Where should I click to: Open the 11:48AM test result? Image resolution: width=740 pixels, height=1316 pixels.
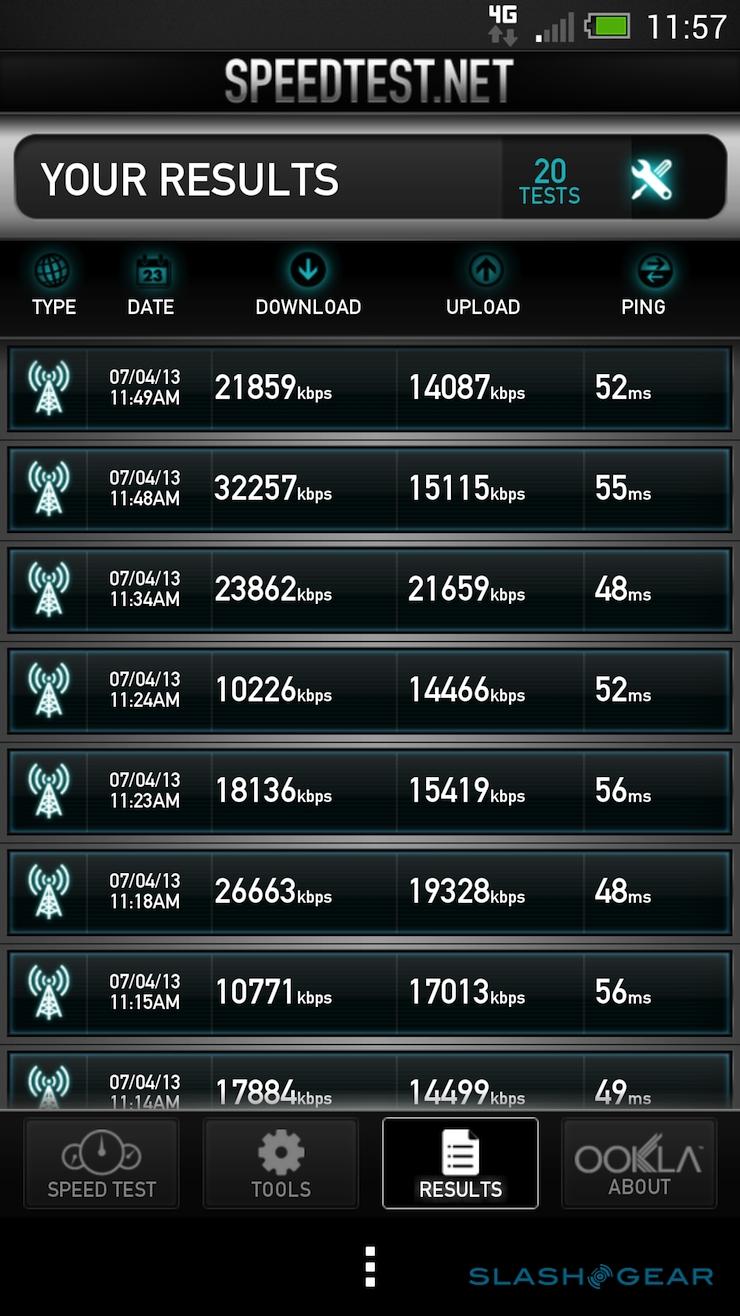point(370,489)
